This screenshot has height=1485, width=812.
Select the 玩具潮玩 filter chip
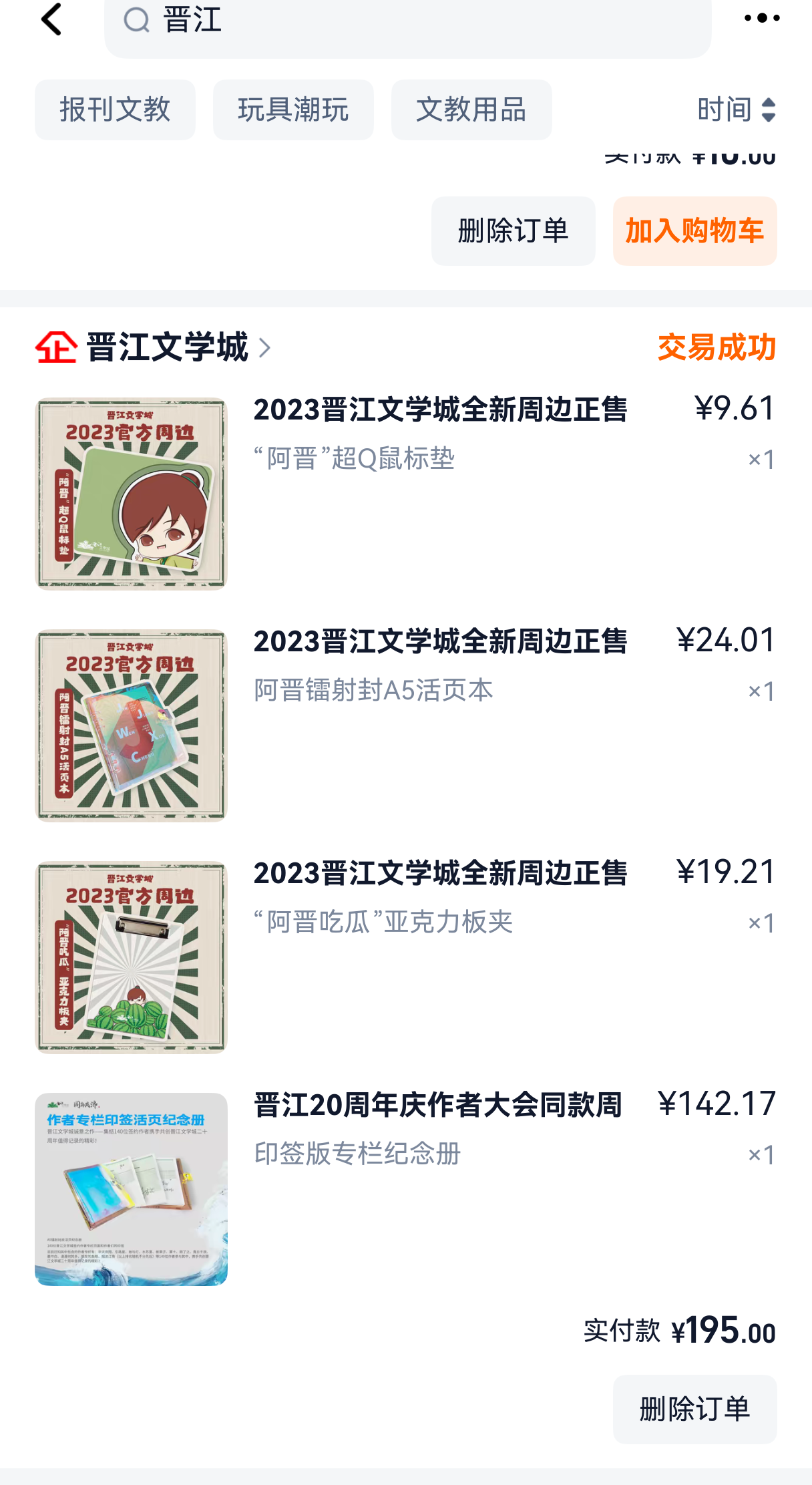293,110
